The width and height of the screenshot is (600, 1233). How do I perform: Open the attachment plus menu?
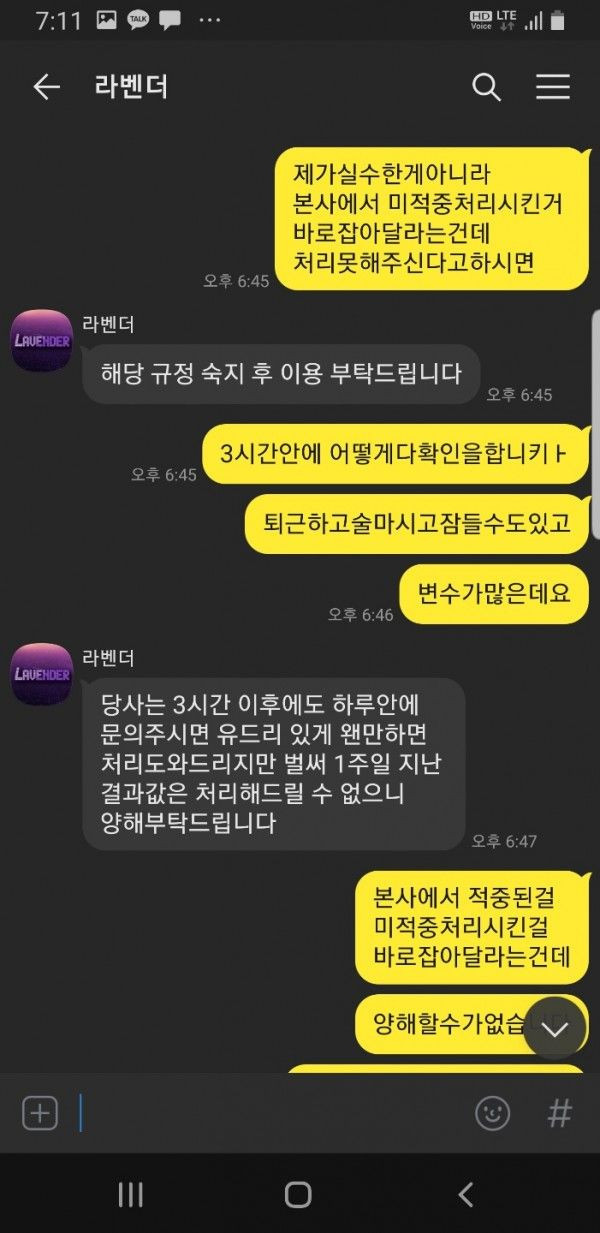(x=40, y=1113)
